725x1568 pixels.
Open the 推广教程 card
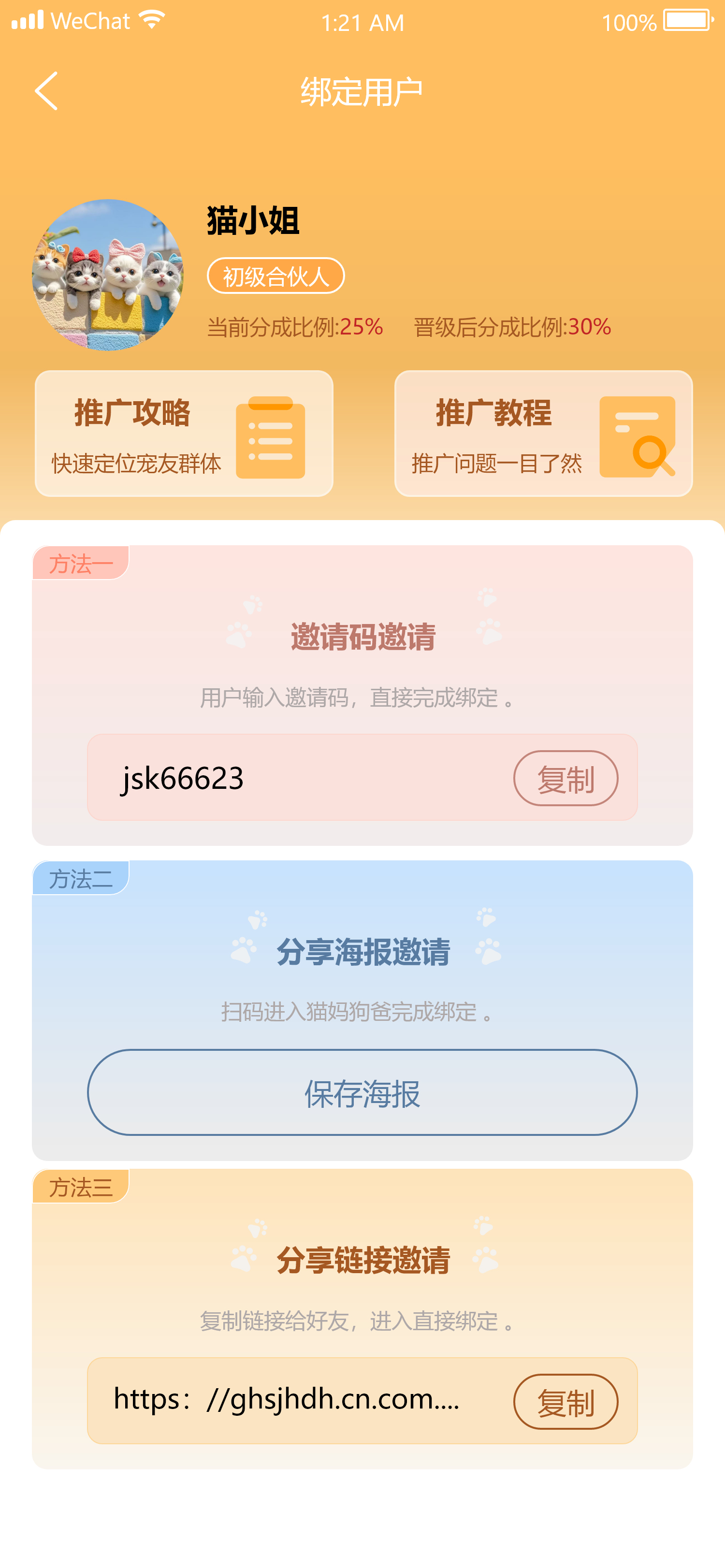[543, 434]
